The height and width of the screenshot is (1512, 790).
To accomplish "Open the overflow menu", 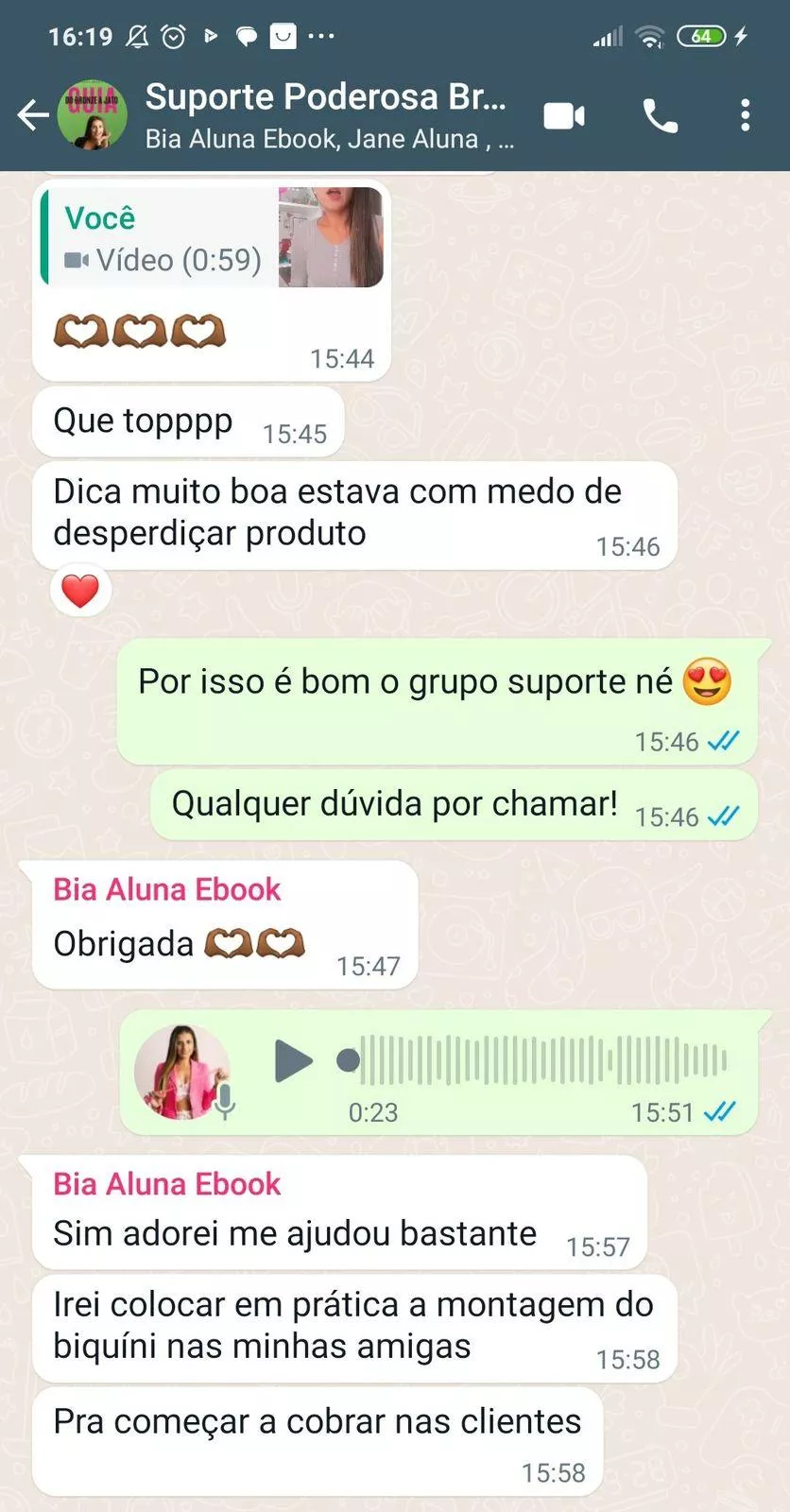I will pyautogui.click(x=745, y=115).
